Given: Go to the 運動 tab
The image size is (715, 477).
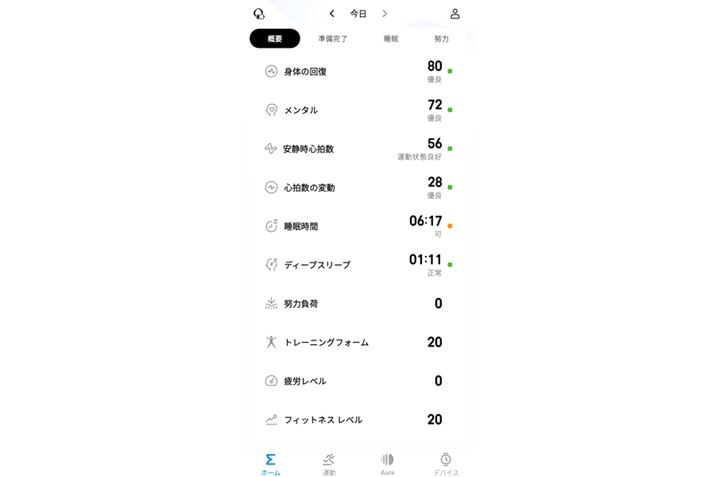Looking at the screenshot, I should pyautogui.click(x=329, y=463).
